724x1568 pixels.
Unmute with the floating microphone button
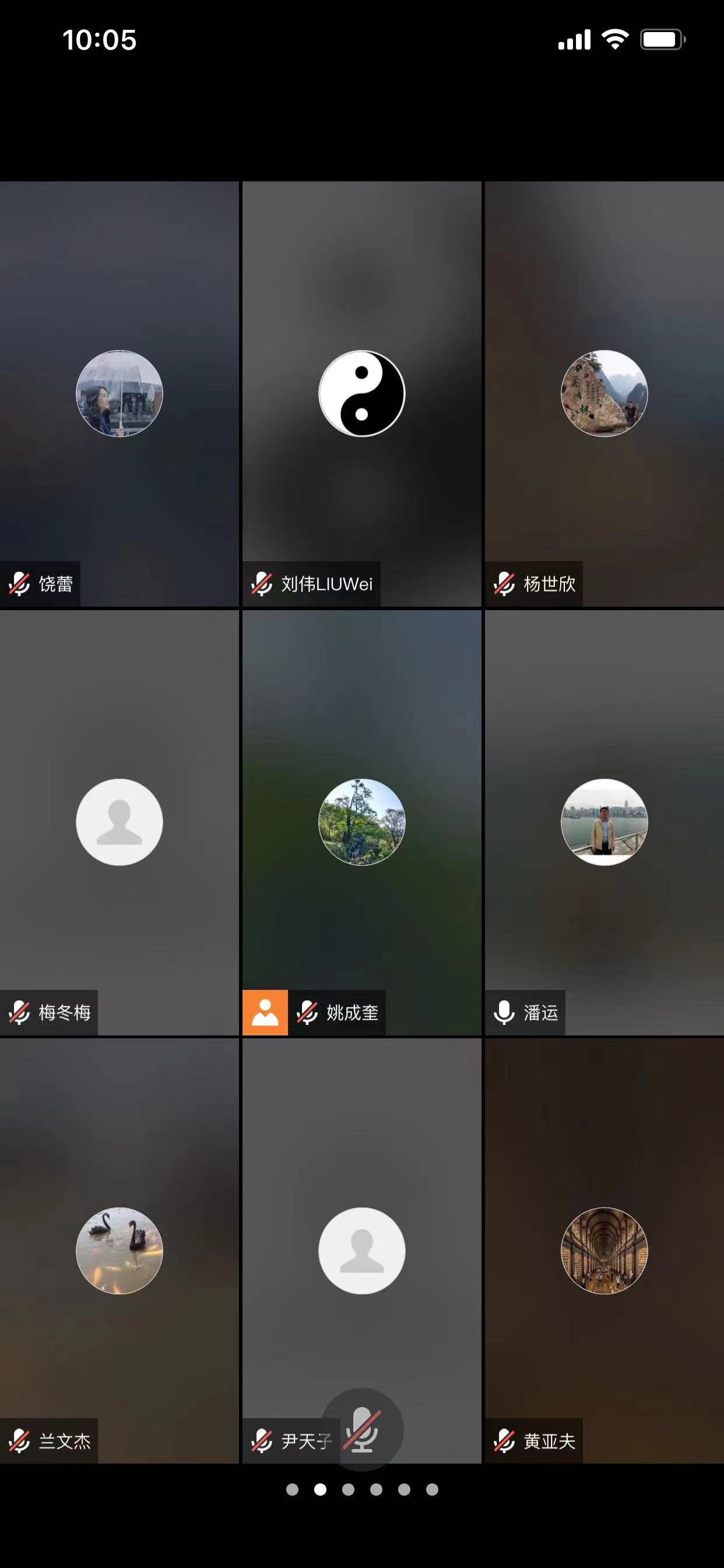pyautogui.click(x=362, y=1429)
